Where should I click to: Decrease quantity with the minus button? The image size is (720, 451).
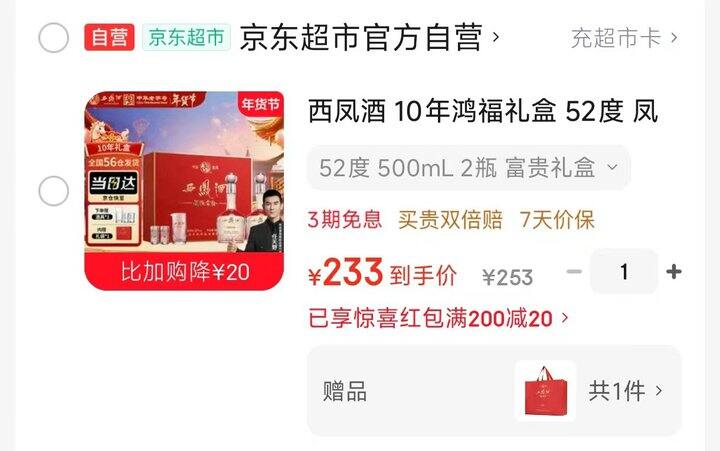[574, 271]
